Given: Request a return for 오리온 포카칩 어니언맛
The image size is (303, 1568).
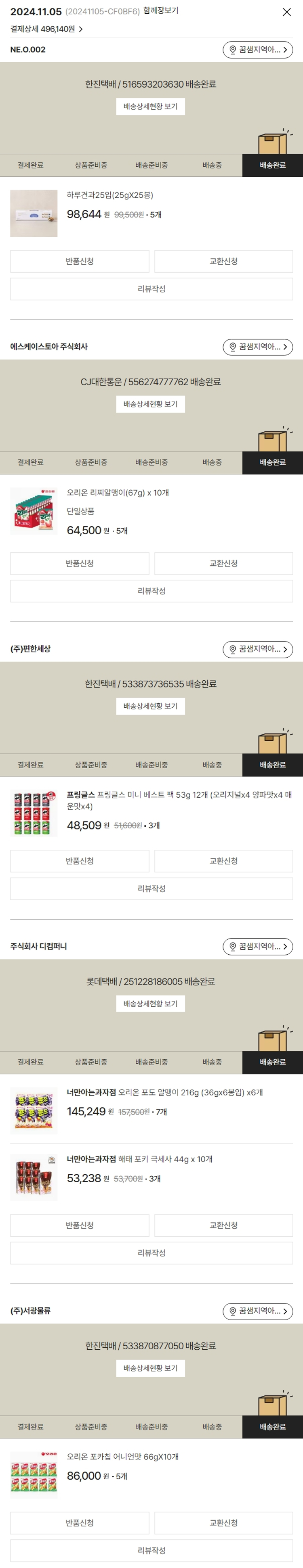Looking at the screenshot, I should [x=79, y=1523].
